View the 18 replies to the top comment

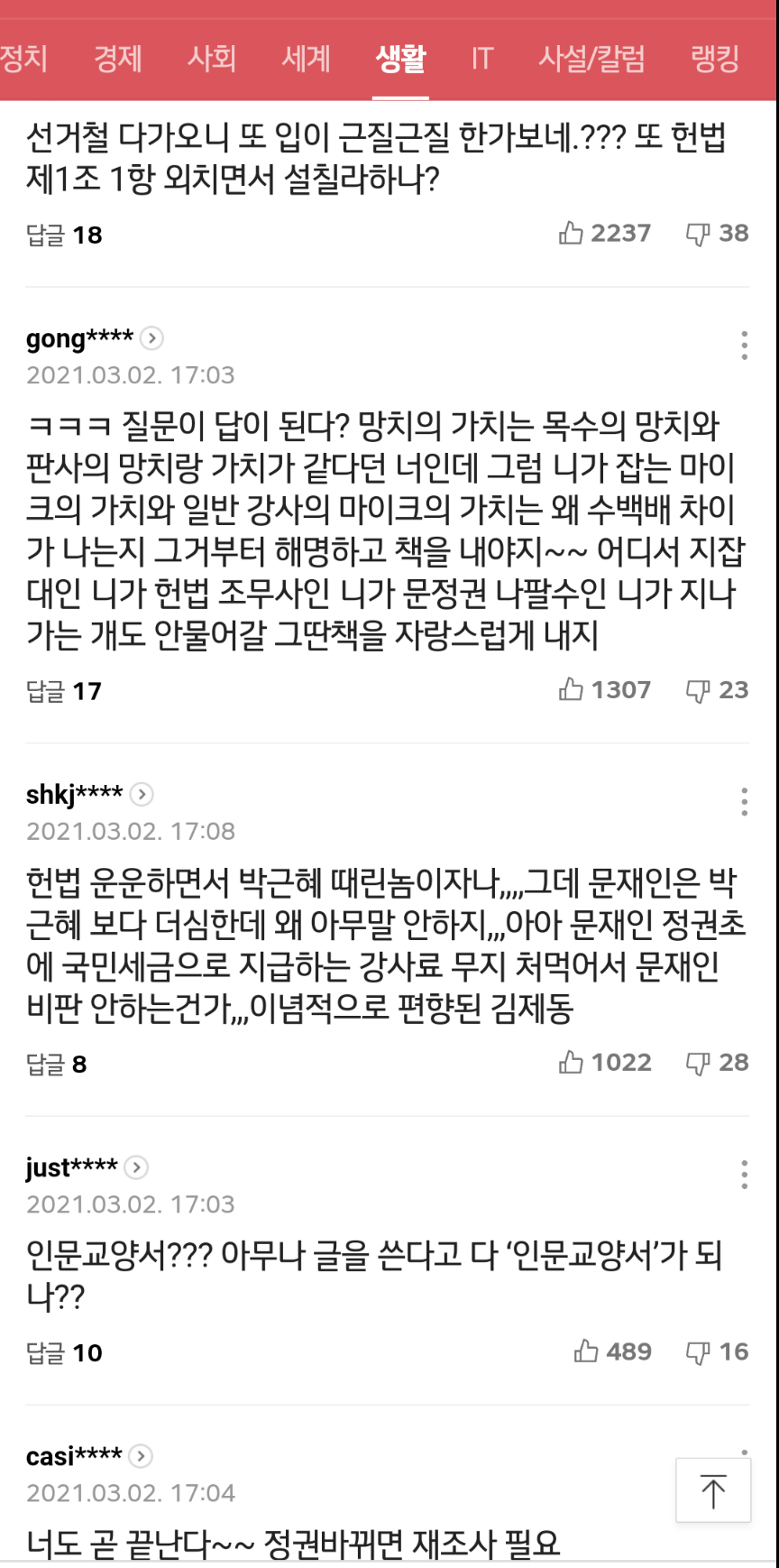click(64, 235)
